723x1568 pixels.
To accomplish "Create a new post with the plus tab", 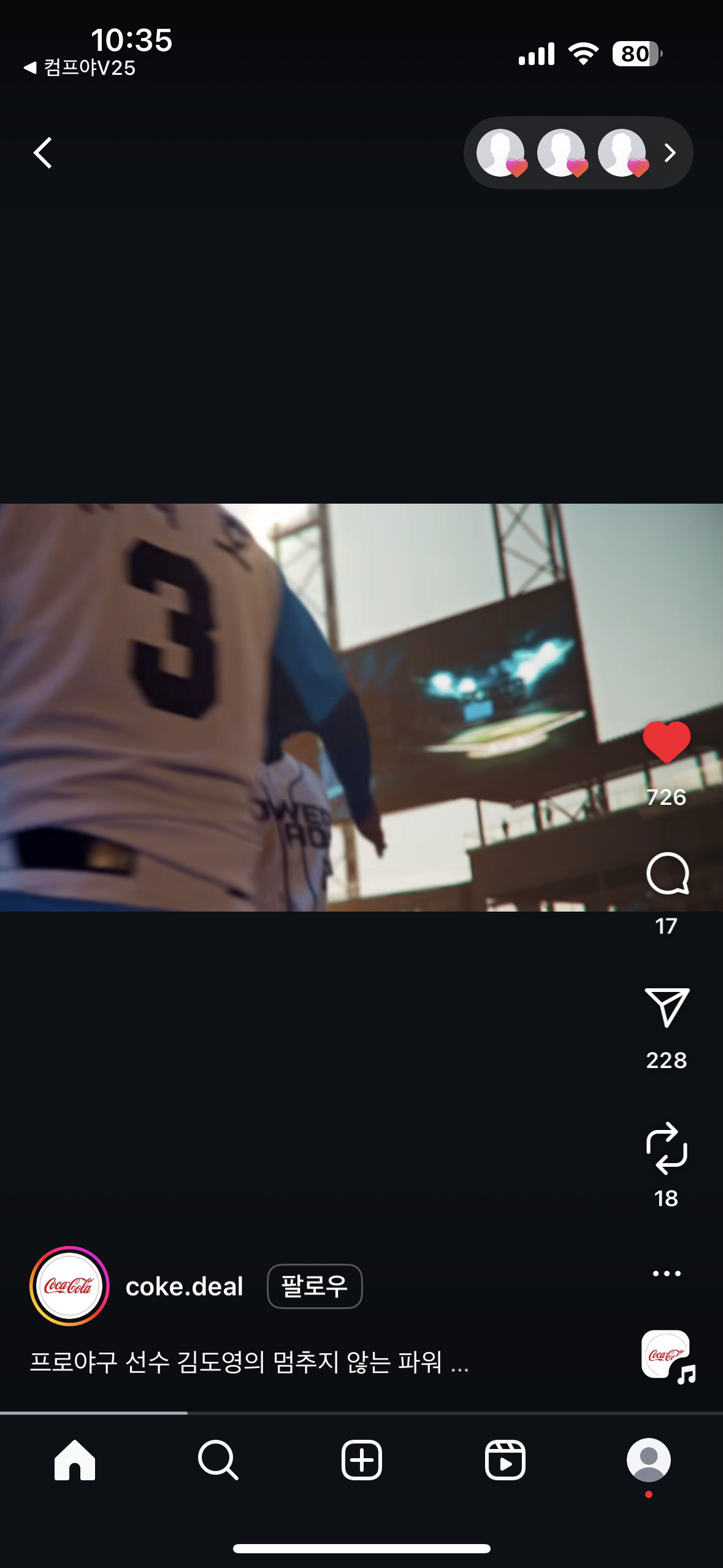I will tap(362, 1460).
